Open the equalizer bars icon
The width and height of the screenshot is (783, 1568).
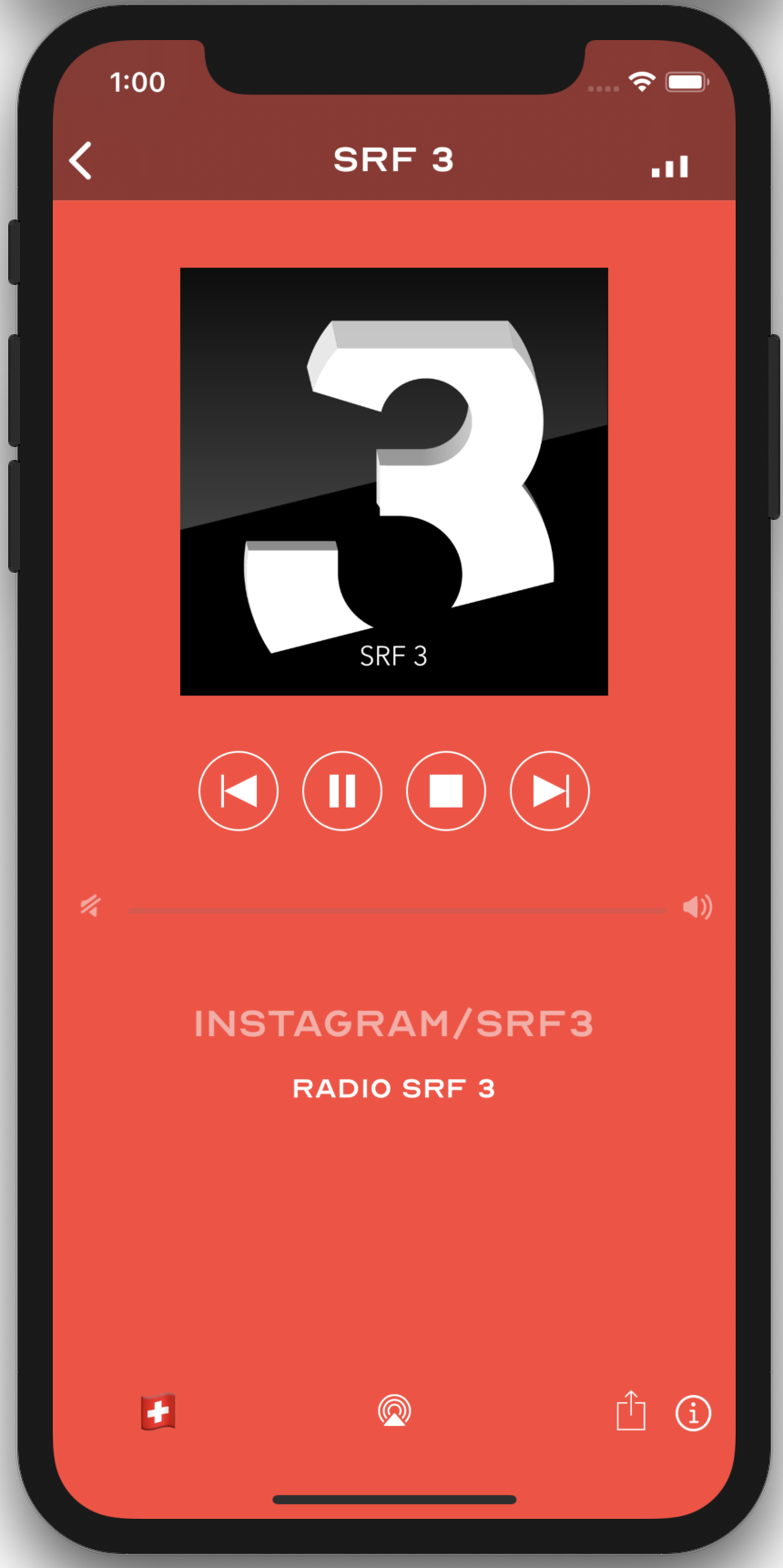(670, 166)
